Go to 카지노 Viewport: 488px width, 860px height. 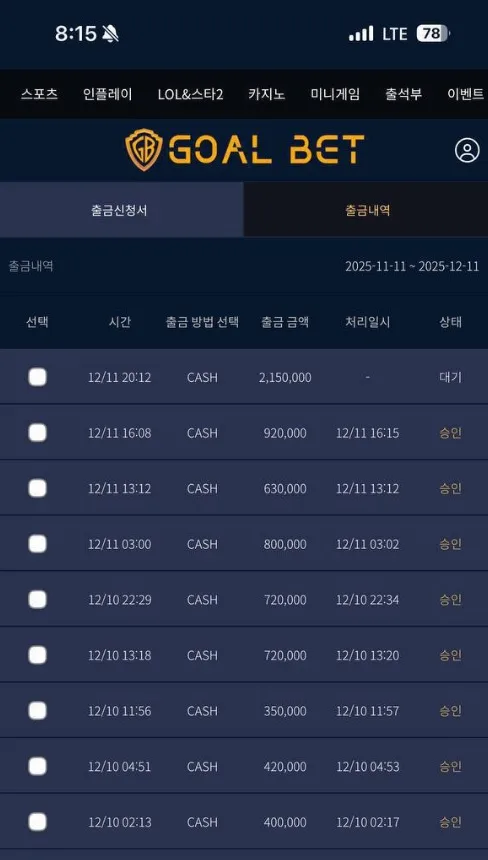tap(266, 94)
